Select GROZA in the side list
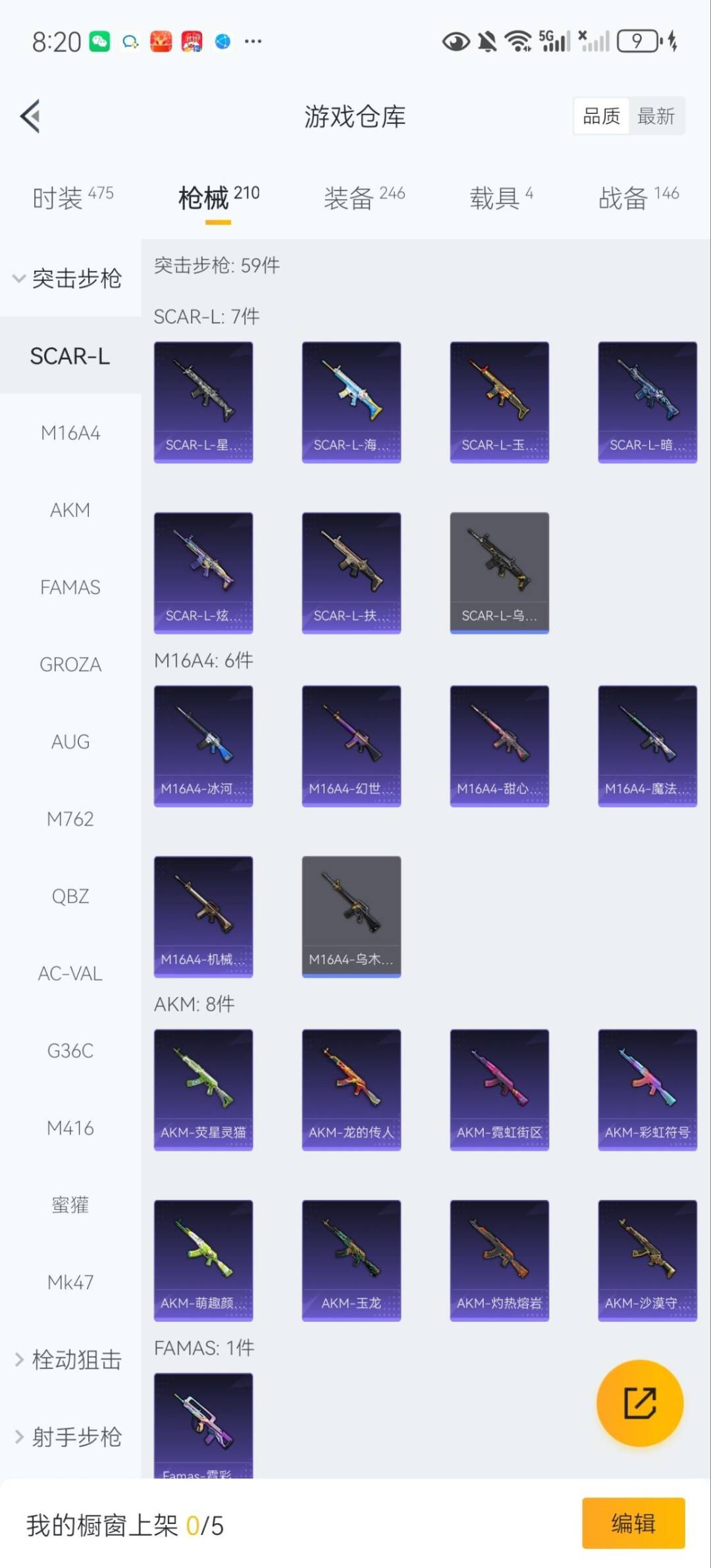The height and width of the screenshot is (1568, 711). point(70,664)
